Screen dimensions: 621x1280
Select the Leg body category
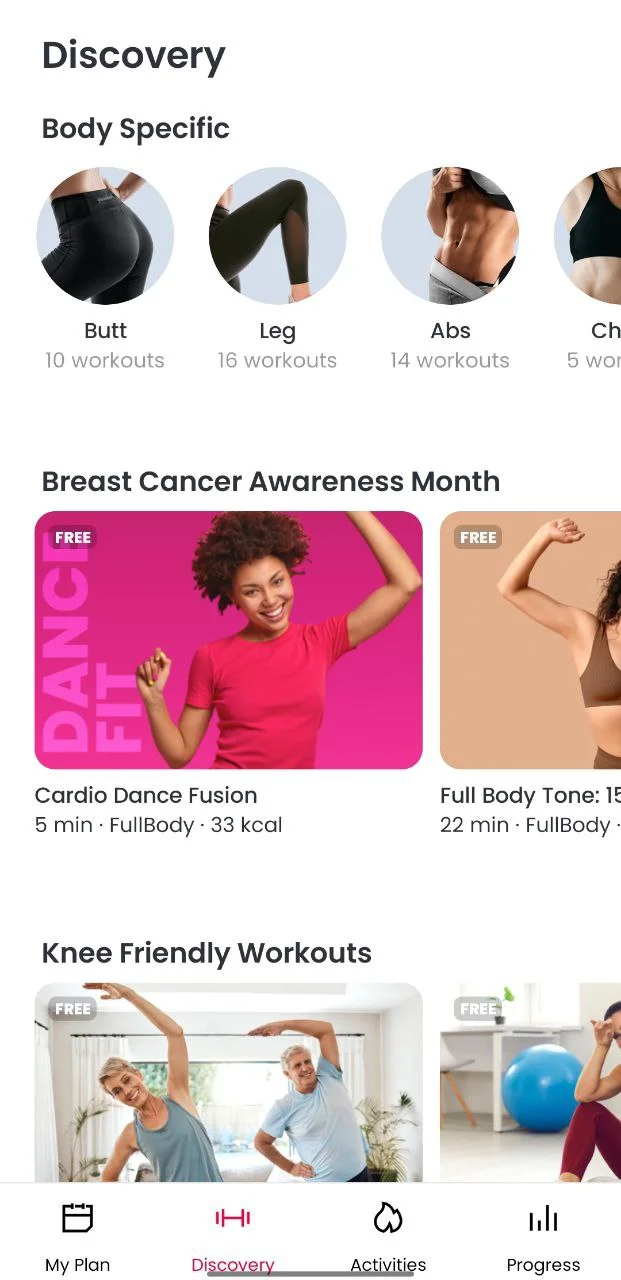tap(277, 237)
